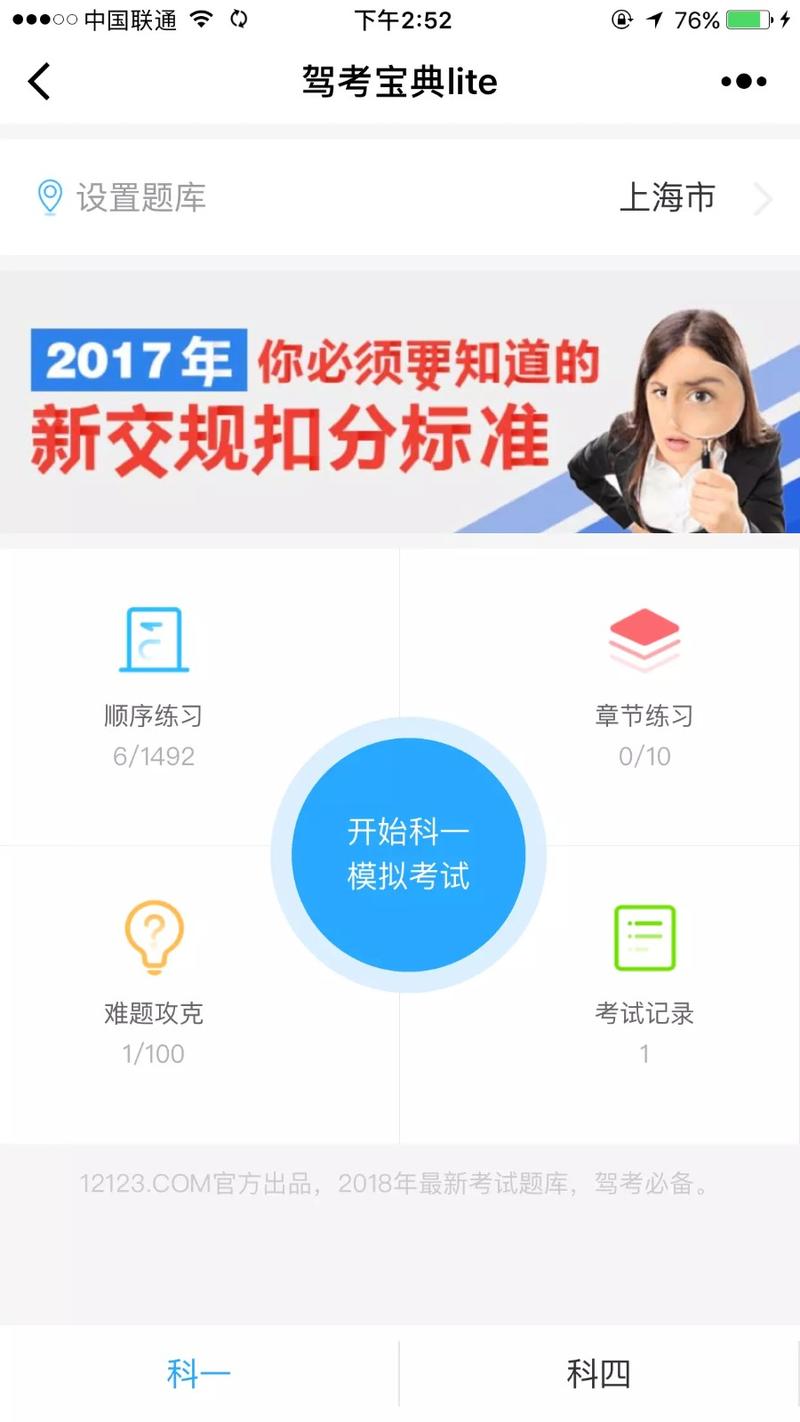
Task: Select the 科一 tab
Action: (x=199, y=1374)
